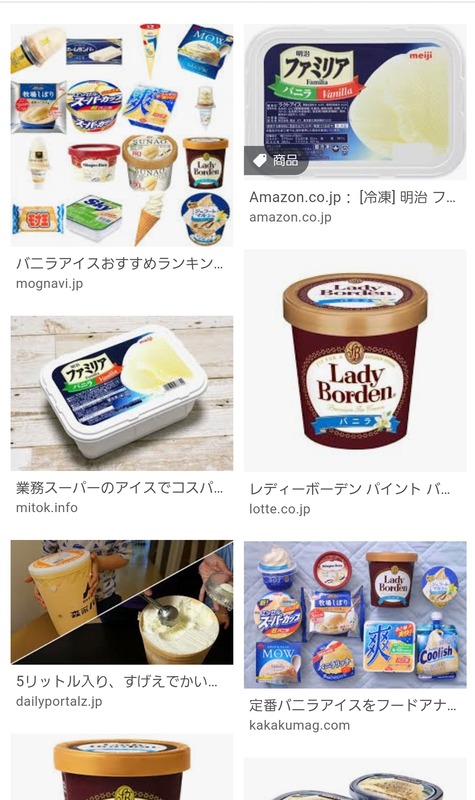Open the partially visible Lady Borden image at bottom left

coord(122,767)
